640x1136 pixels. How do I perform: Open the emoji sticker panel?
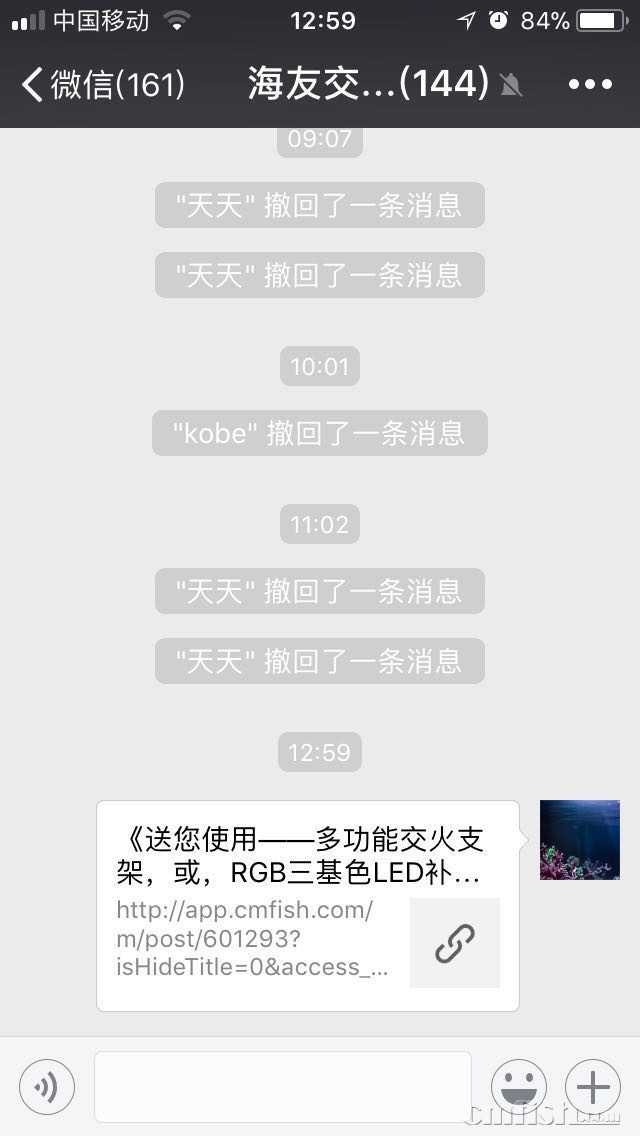pyautogui.click(x=518, y=1087)
